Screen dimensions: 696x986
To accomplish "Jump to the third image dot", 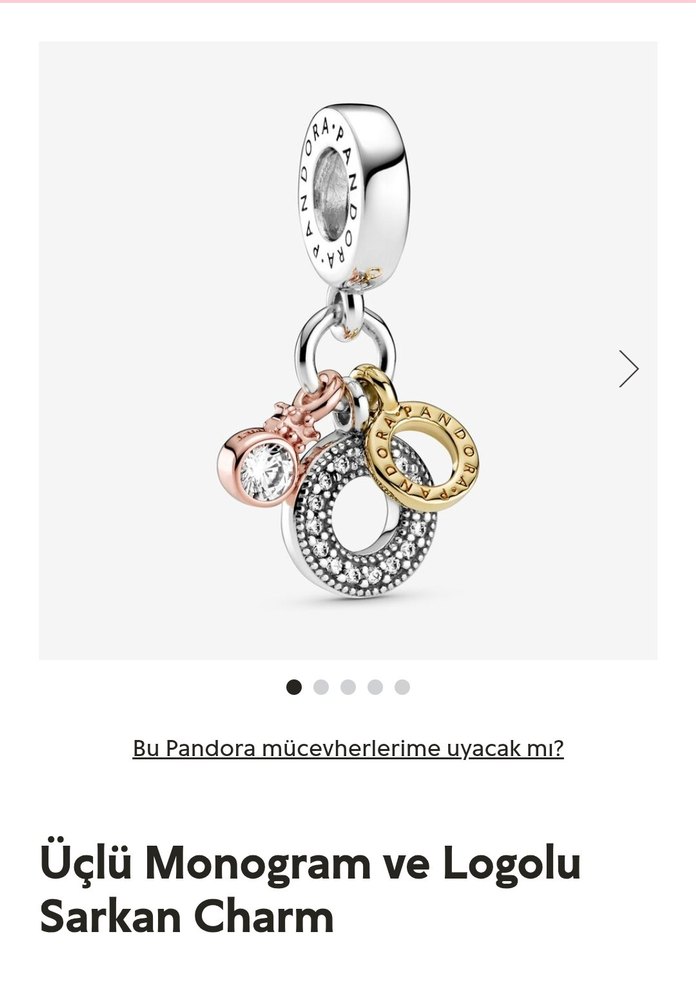I will pyautogui.click(x=348, y=687).
